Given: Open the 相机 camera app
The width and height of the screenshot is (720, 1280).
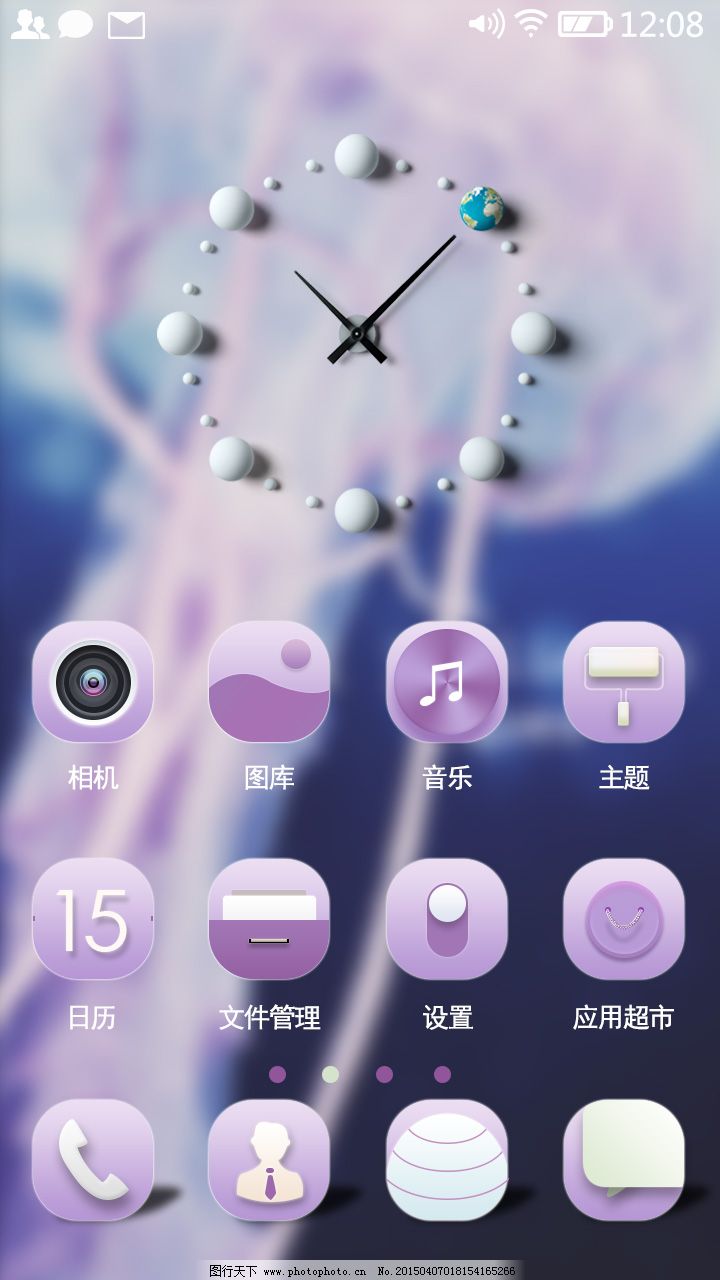Looking at the screenshot, I should (93, 682).
